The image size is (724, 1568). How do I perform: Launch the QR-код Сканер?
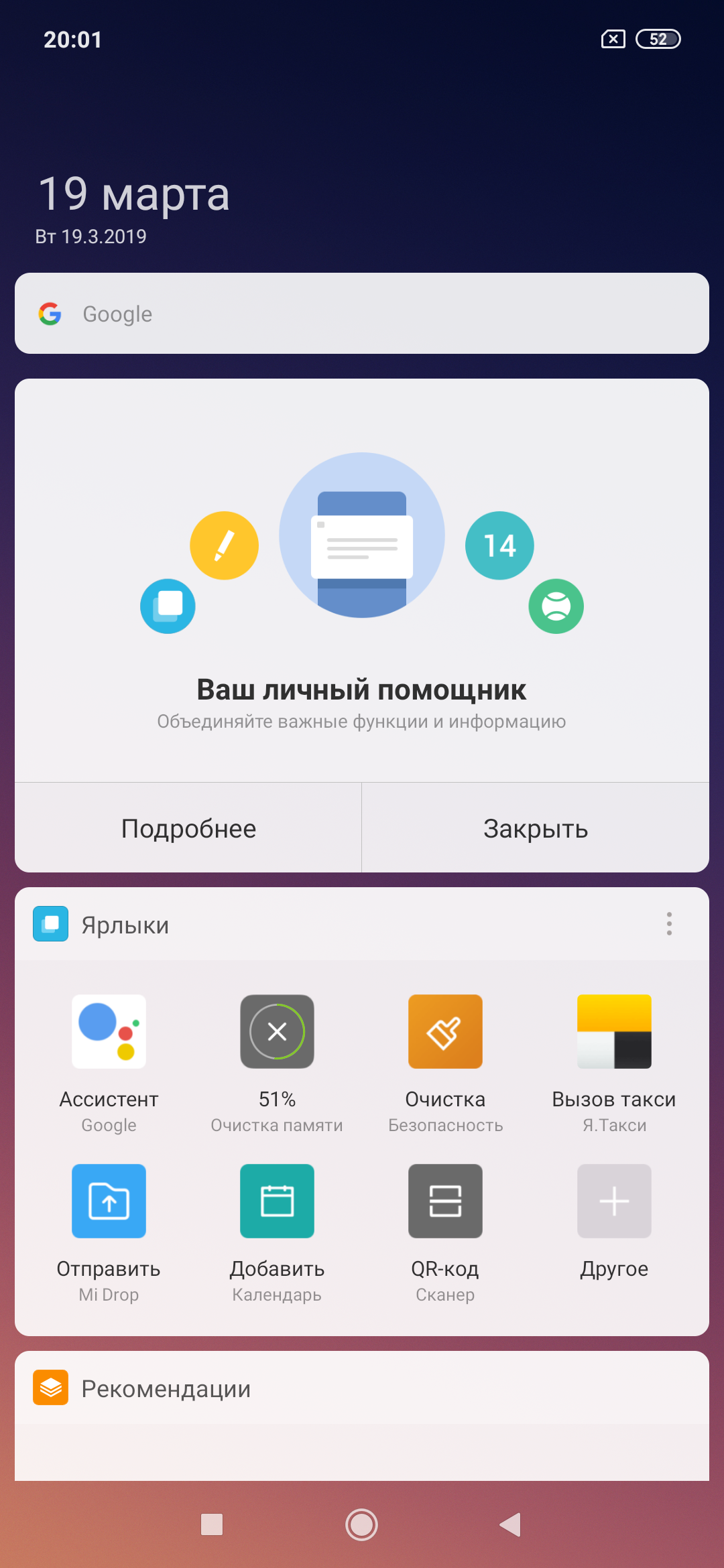(x=445, y=1201)
